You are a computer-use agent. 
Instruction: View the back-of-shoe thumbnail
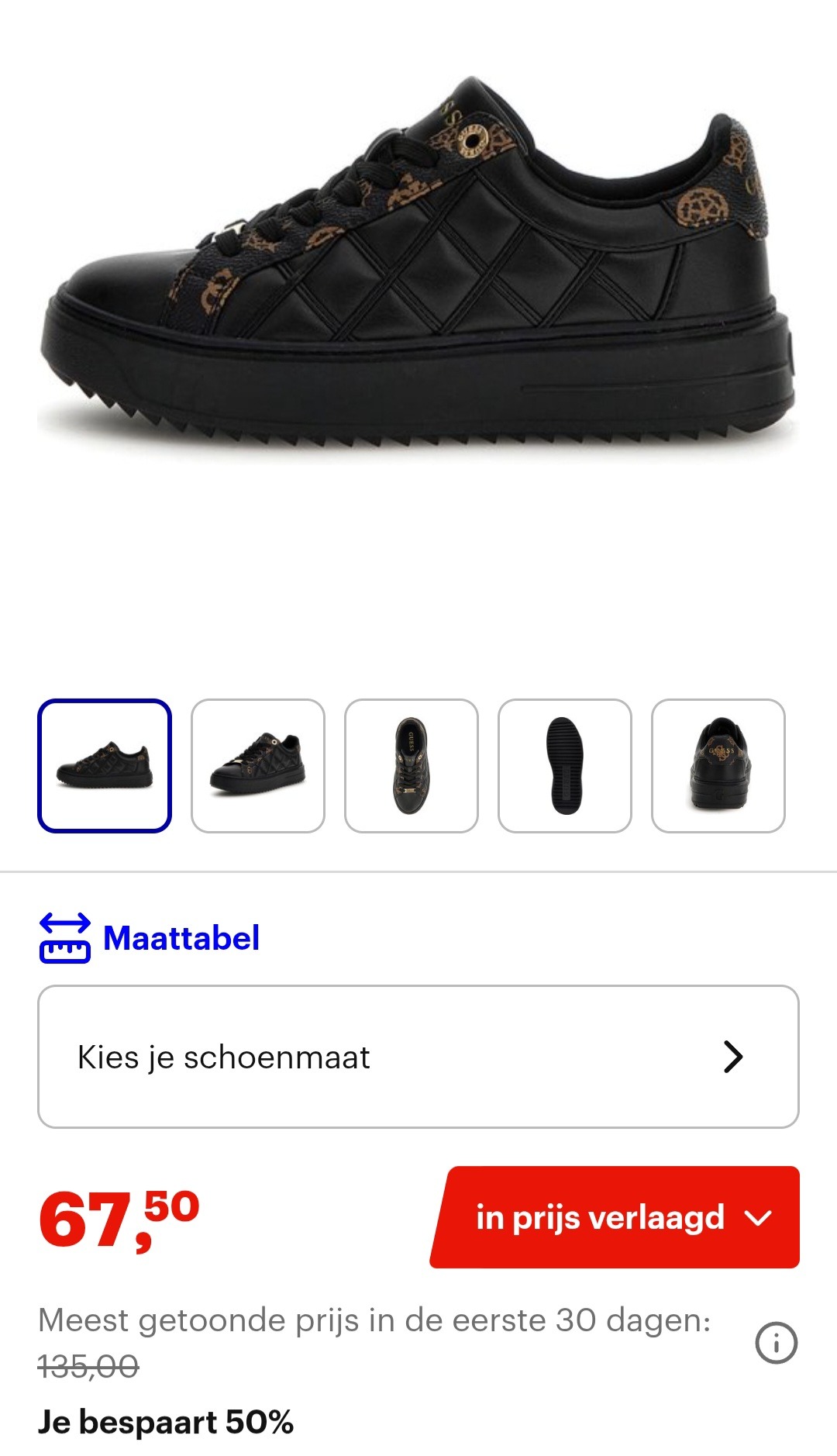point(718,766)
